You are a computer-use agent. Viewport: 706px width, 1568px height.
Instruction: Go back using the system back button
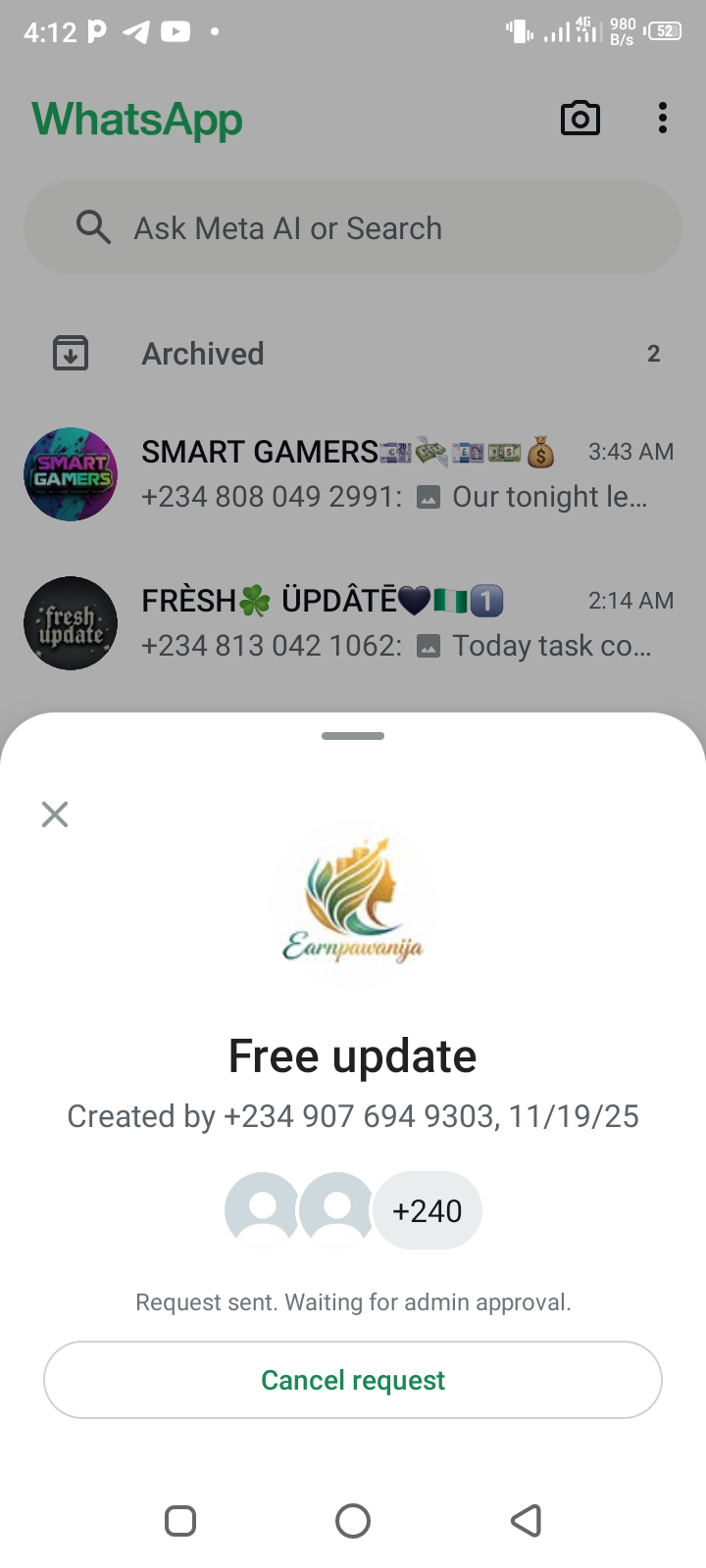point(526,1521)
